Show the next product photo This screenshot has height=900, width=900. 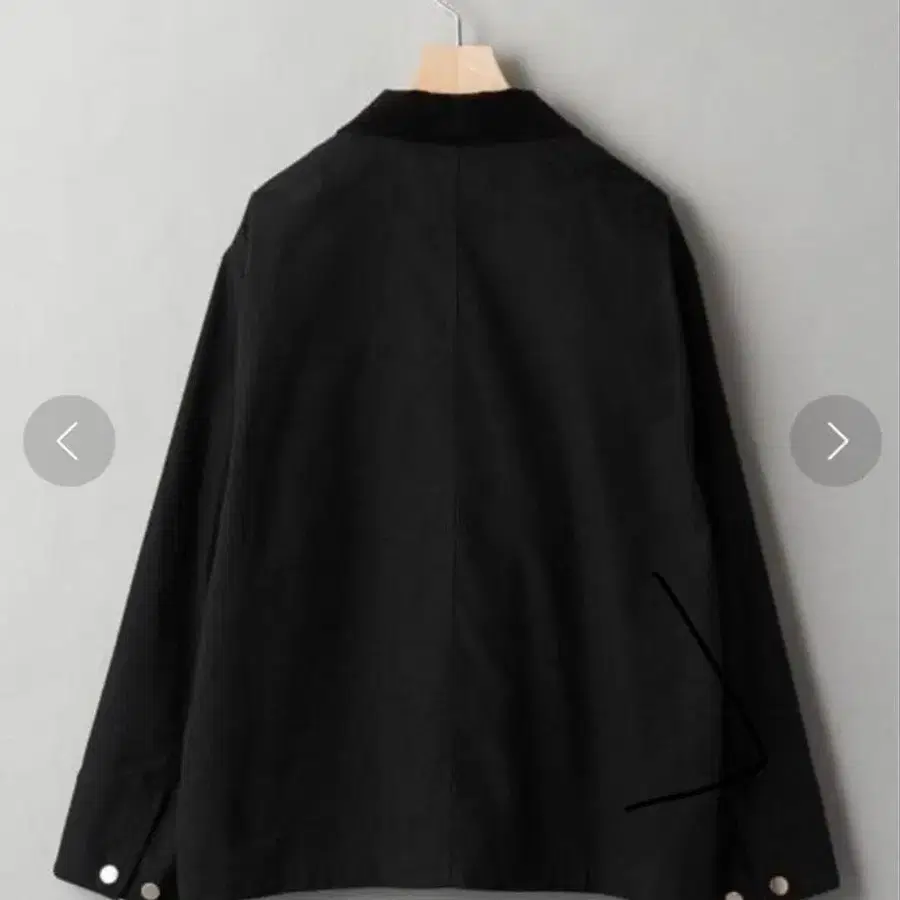click(x=835, y=441)
